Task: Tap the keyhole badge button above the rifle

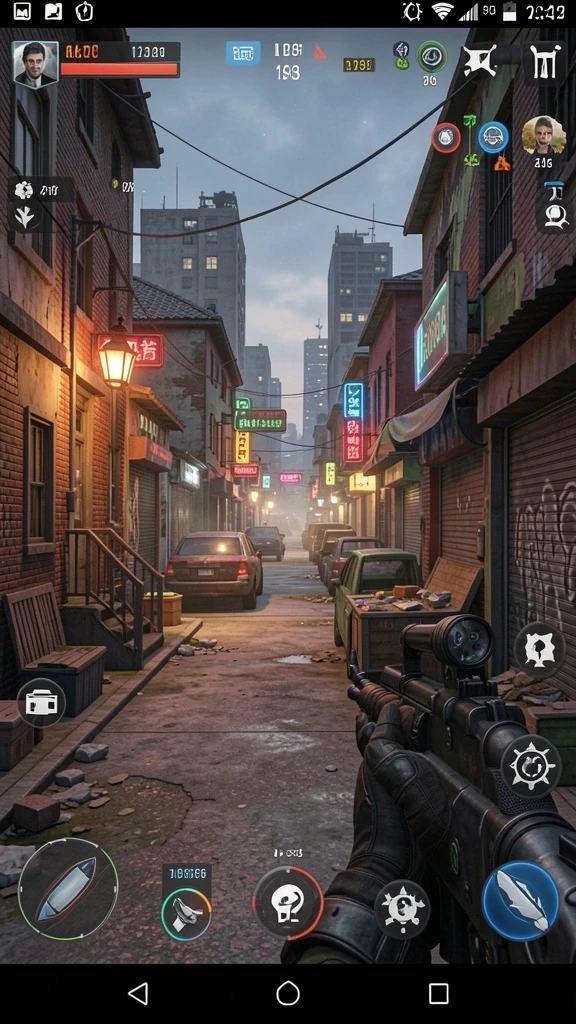Action: [x=539, y=650]
